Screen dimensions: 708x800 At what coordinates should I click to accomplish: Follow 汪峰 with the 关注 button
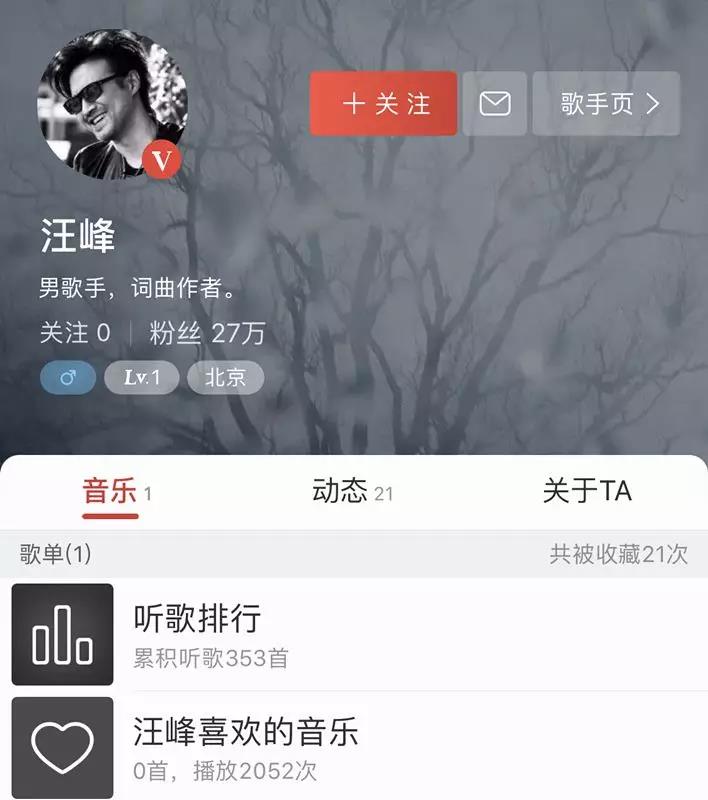(x=384, y=104)
